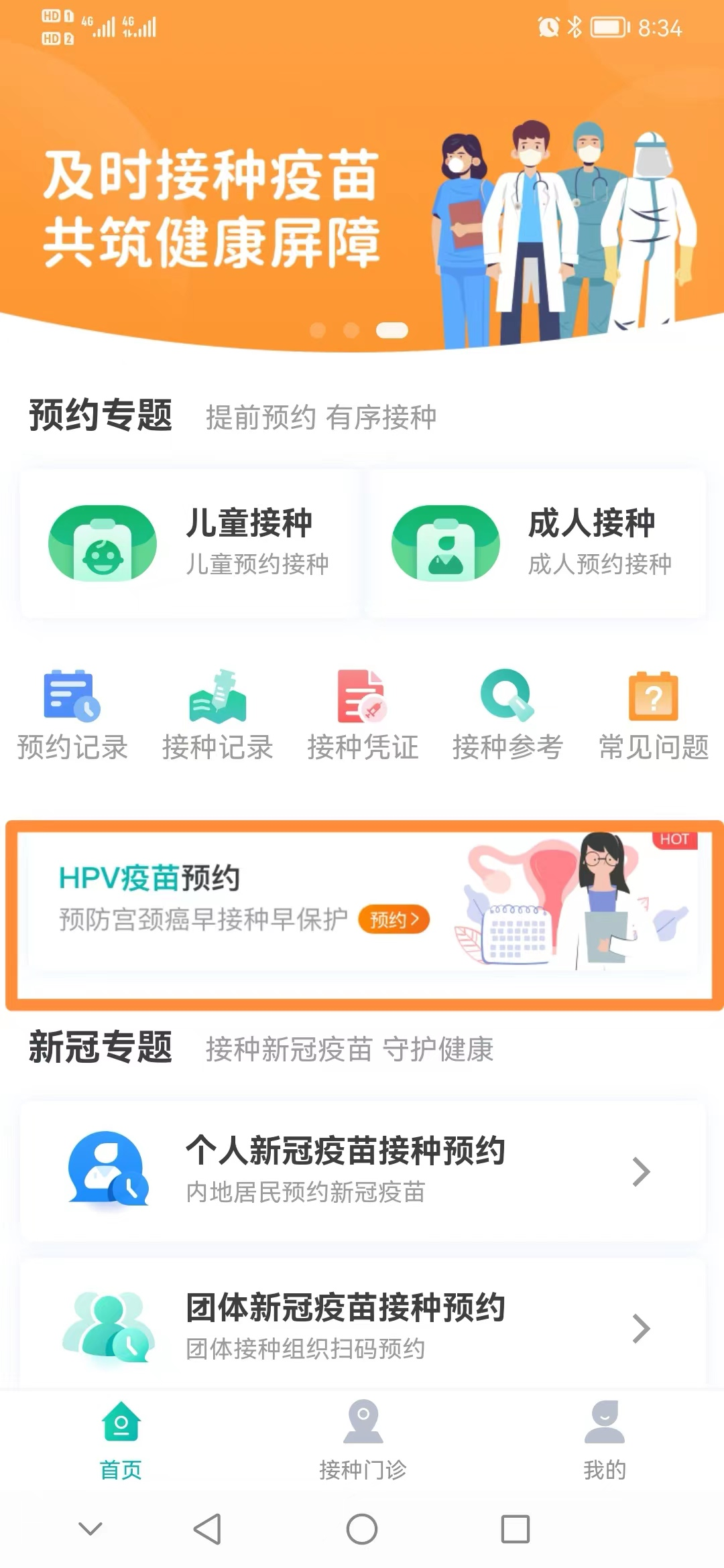The height and width of the screenshot is (1568, 724).
Task: Open 成人接种 adult vaccination booking
Action: (535, 543)
